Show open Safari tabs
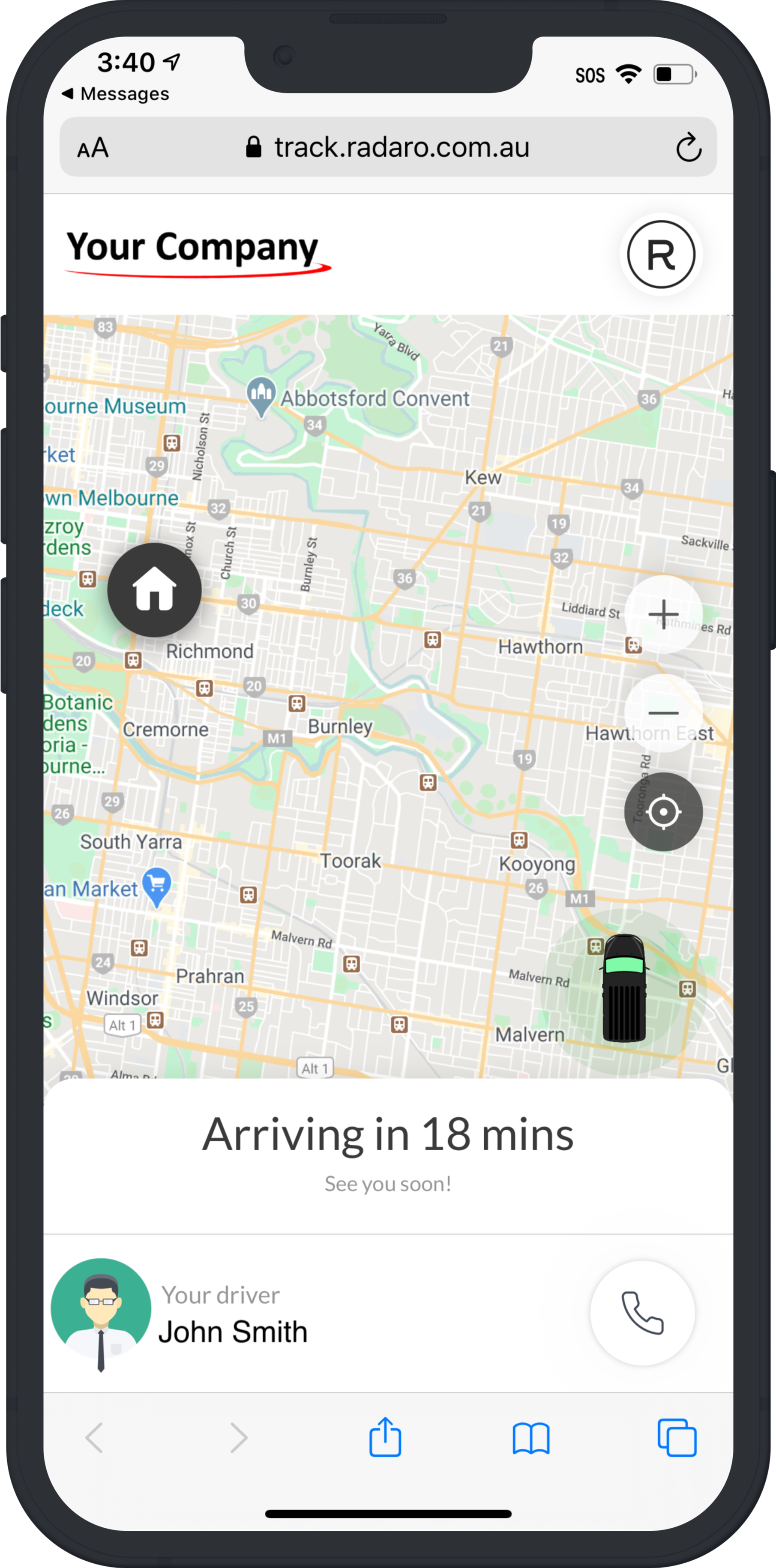The height and width of the screenshot is (1568, 776). pyautogui.click(x=676, y=1438)
